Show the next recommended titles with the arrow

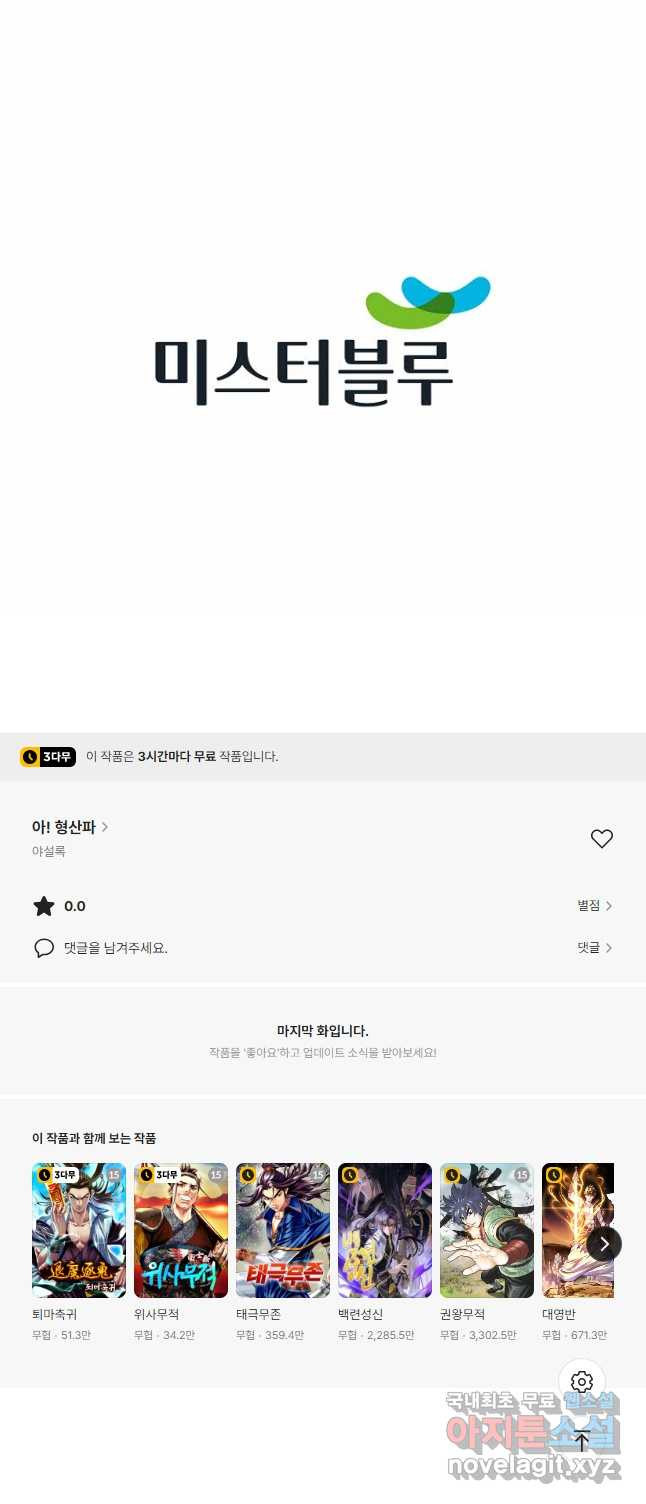[604, 1244]
